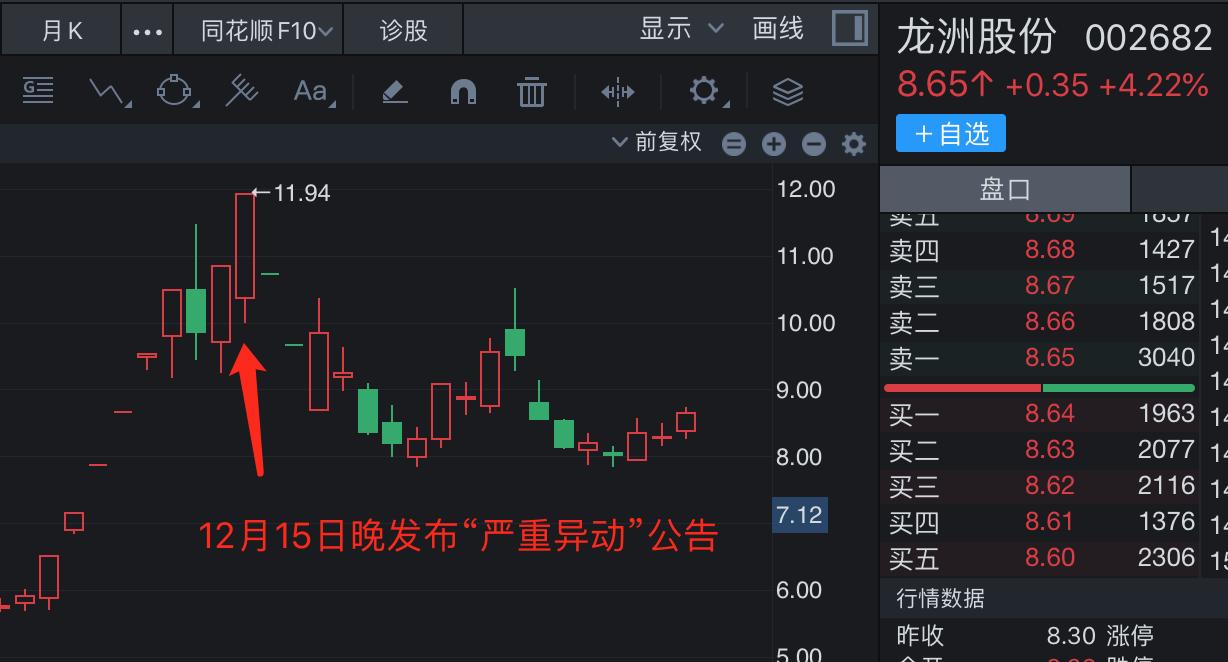Viewport: 1228px width, 662px height.
Task: Expand the 前复权 adjustment dropdown
Action: [x=658, y=142]
